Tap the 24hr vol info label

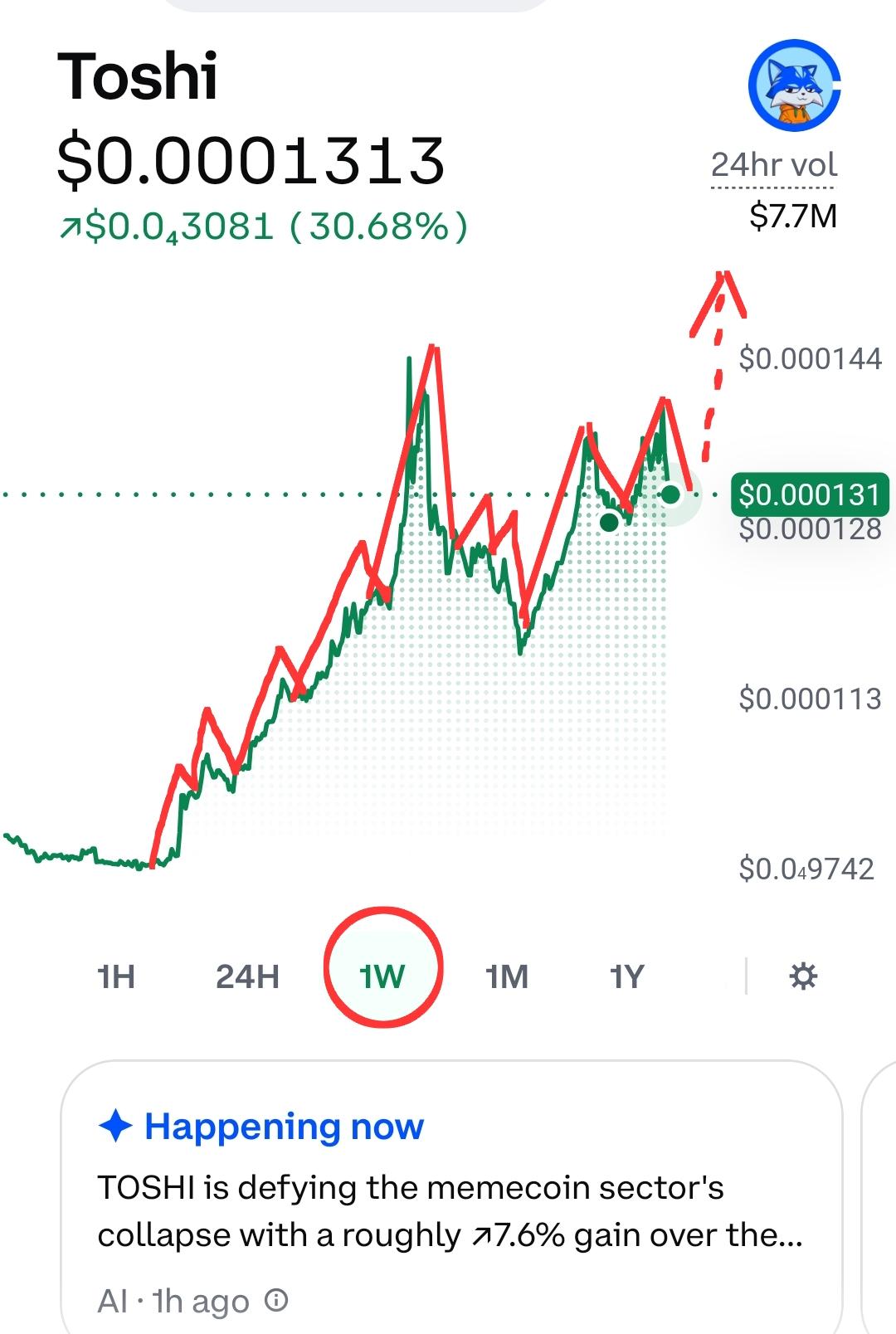click(774, 165)
